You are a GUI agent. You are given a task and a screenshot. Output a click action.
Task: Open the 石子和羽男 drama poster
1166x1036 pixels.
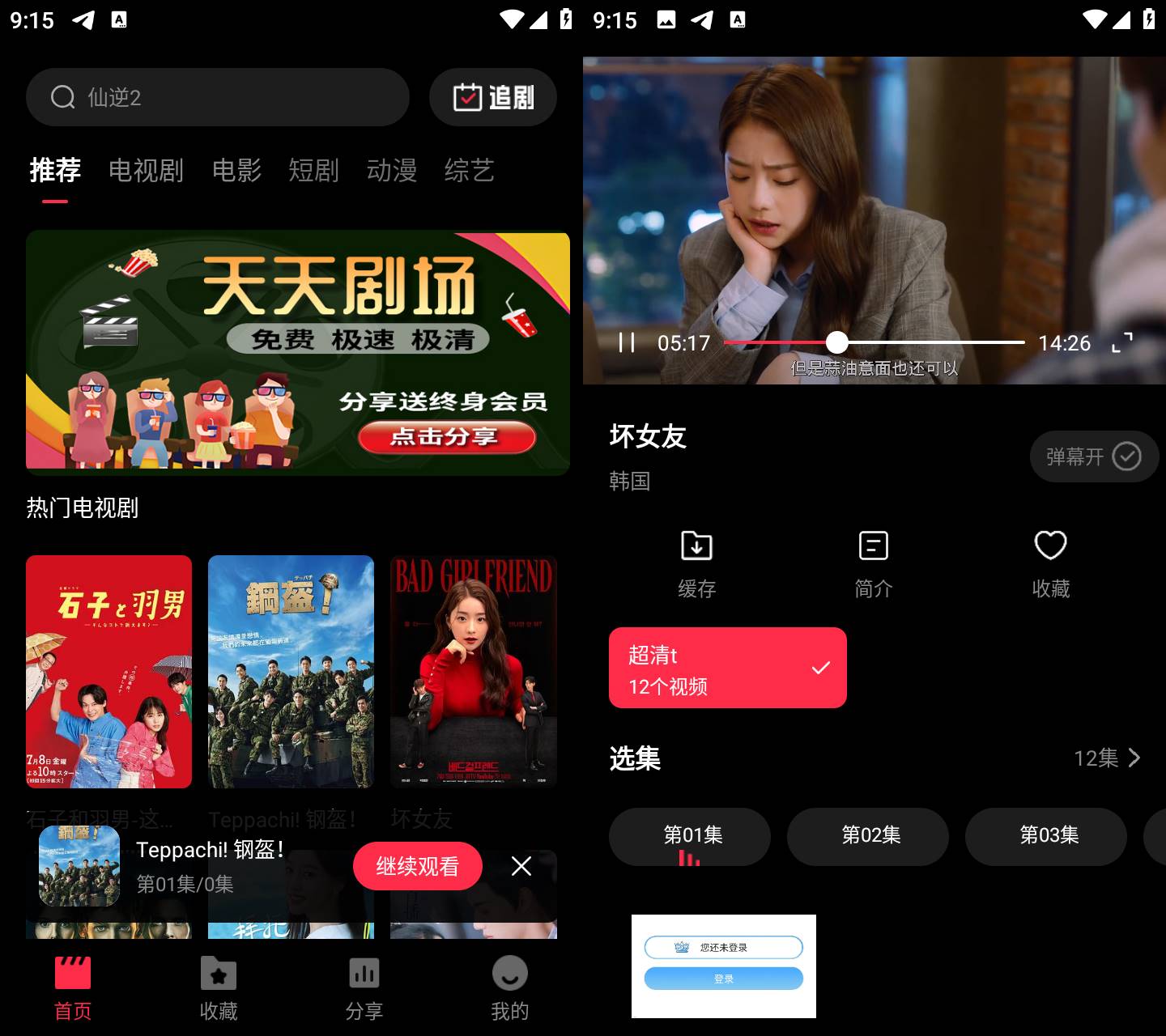[109, 672]
